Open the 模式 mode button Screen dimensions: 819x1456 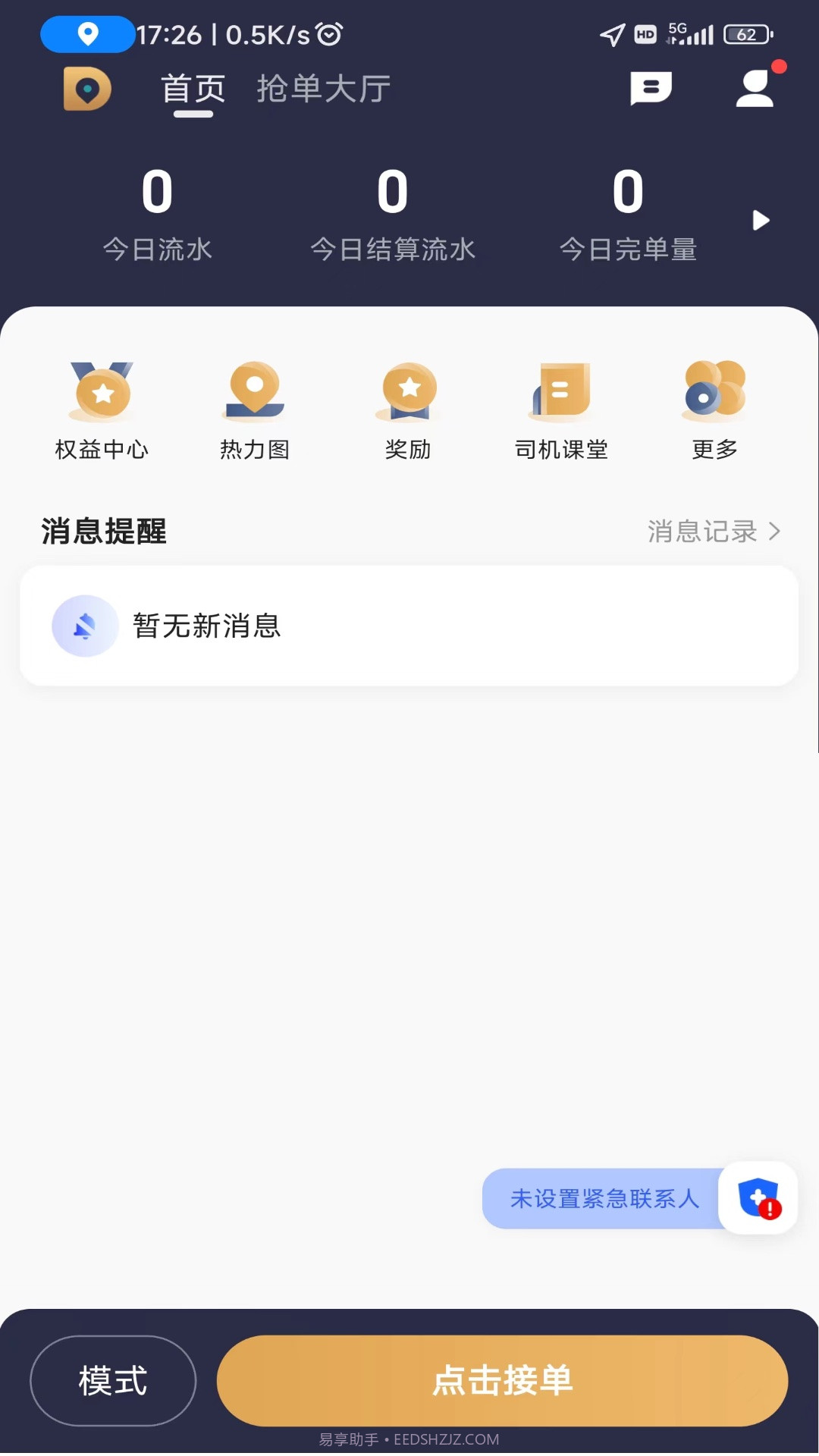[x=112, y=1381]
